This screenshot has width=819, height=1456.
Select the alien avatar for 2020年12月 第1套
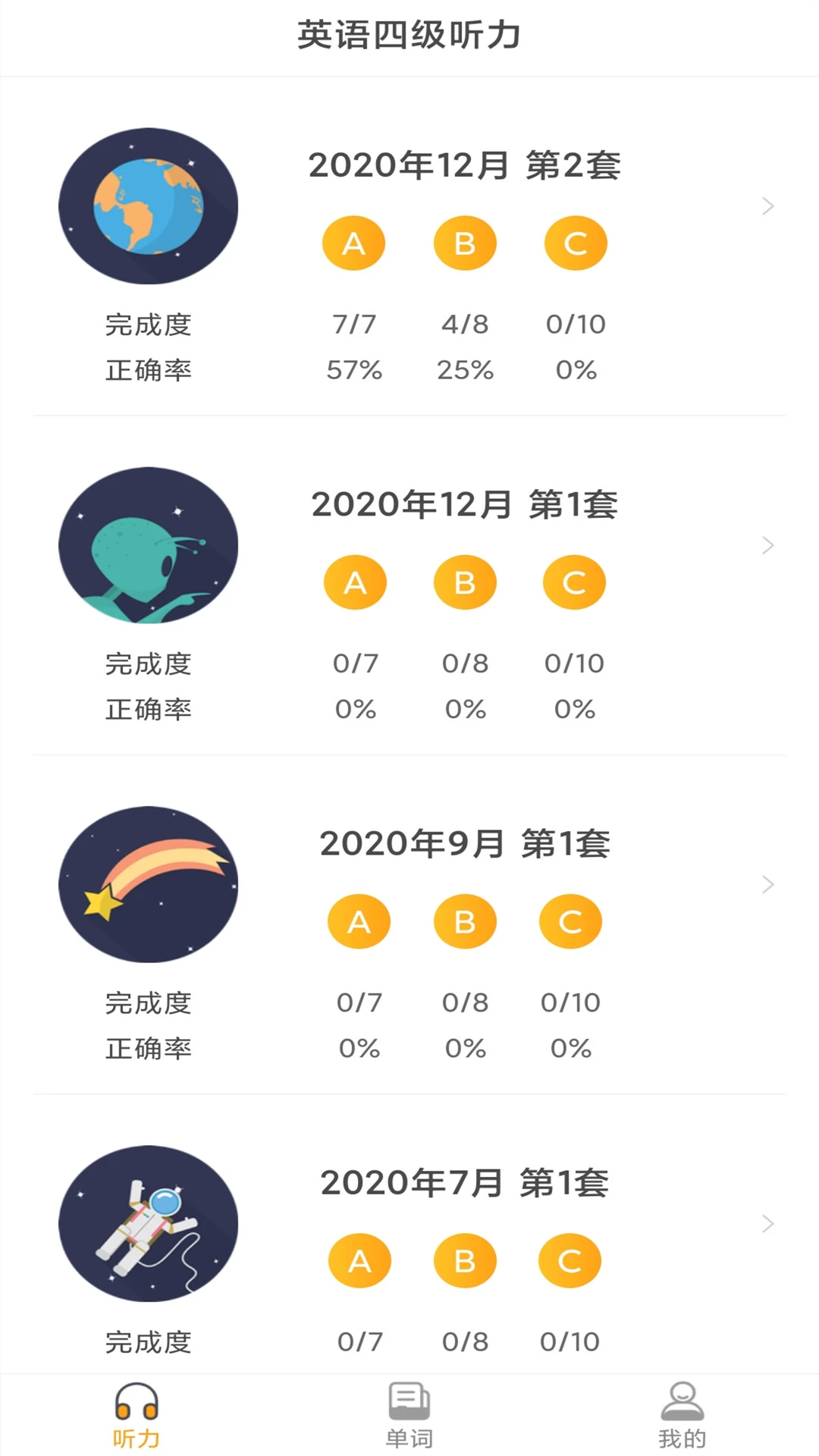149,545
